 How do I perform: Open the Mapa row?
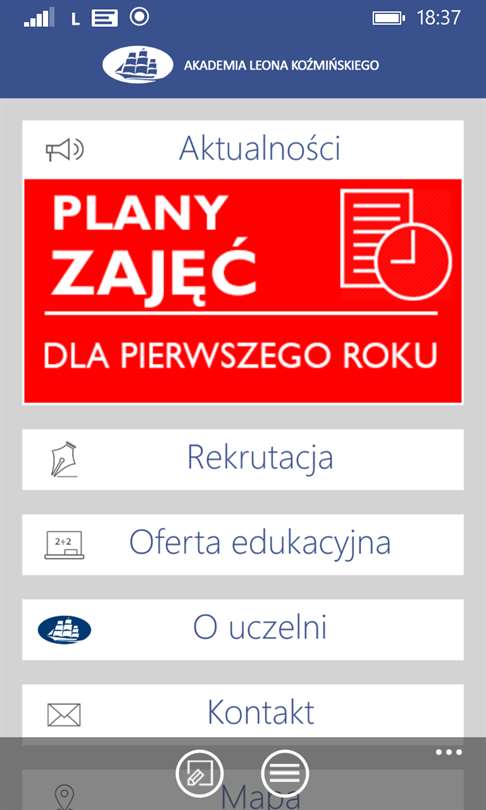tap(243, 790)
